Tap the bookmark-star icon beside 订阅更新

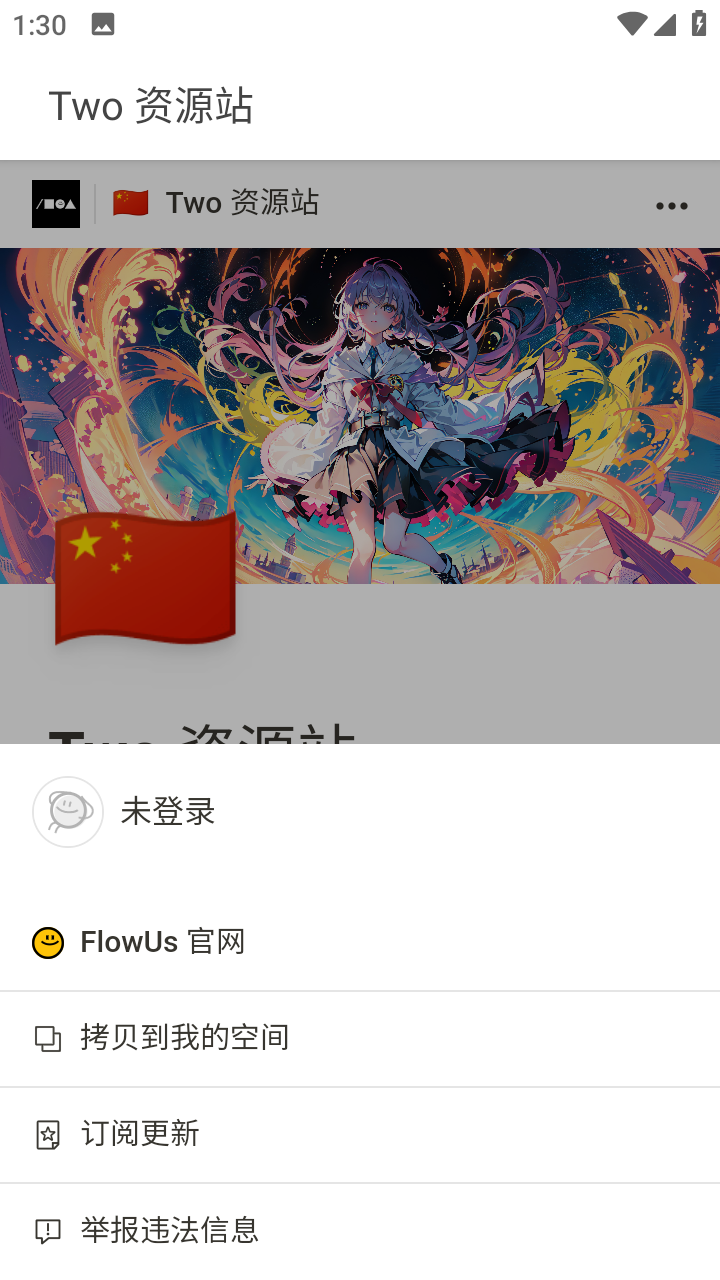pyautogui.click(x=49, y=1134)
